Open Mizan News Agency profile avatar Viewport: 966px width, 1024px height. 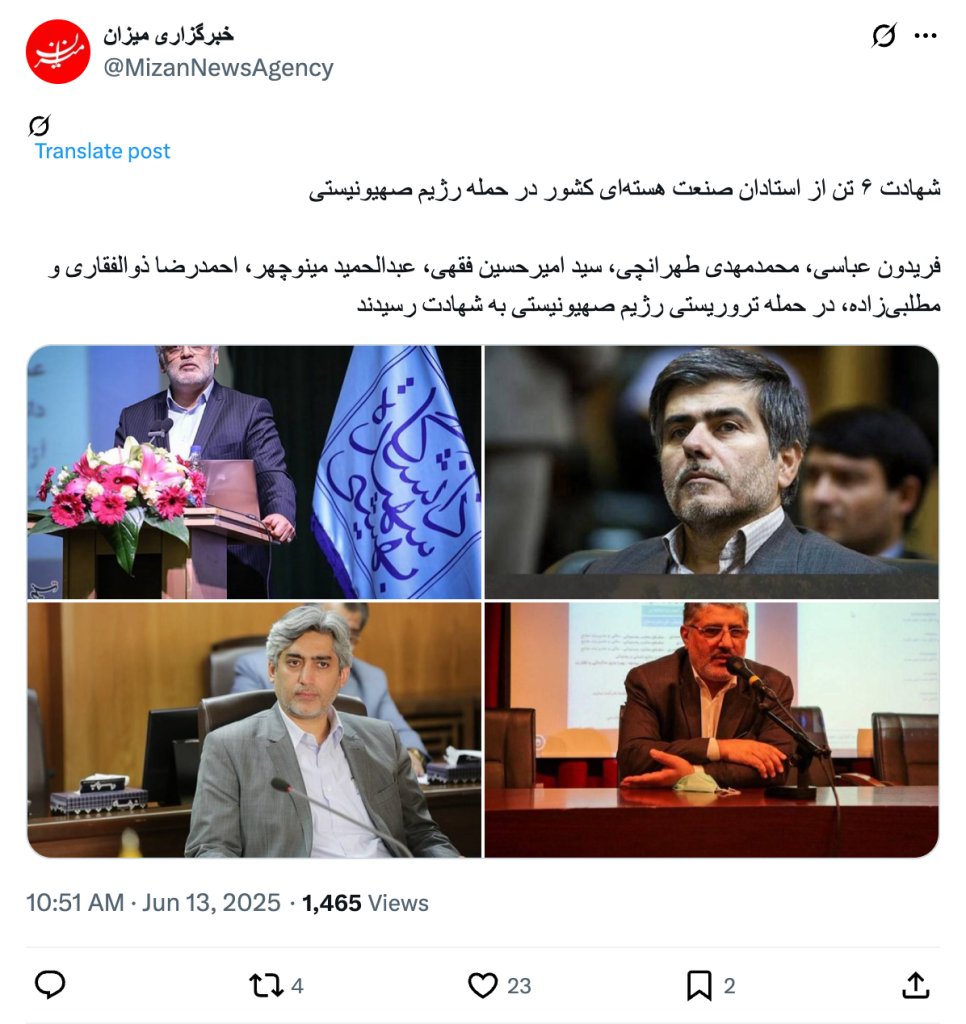(58, 51)
